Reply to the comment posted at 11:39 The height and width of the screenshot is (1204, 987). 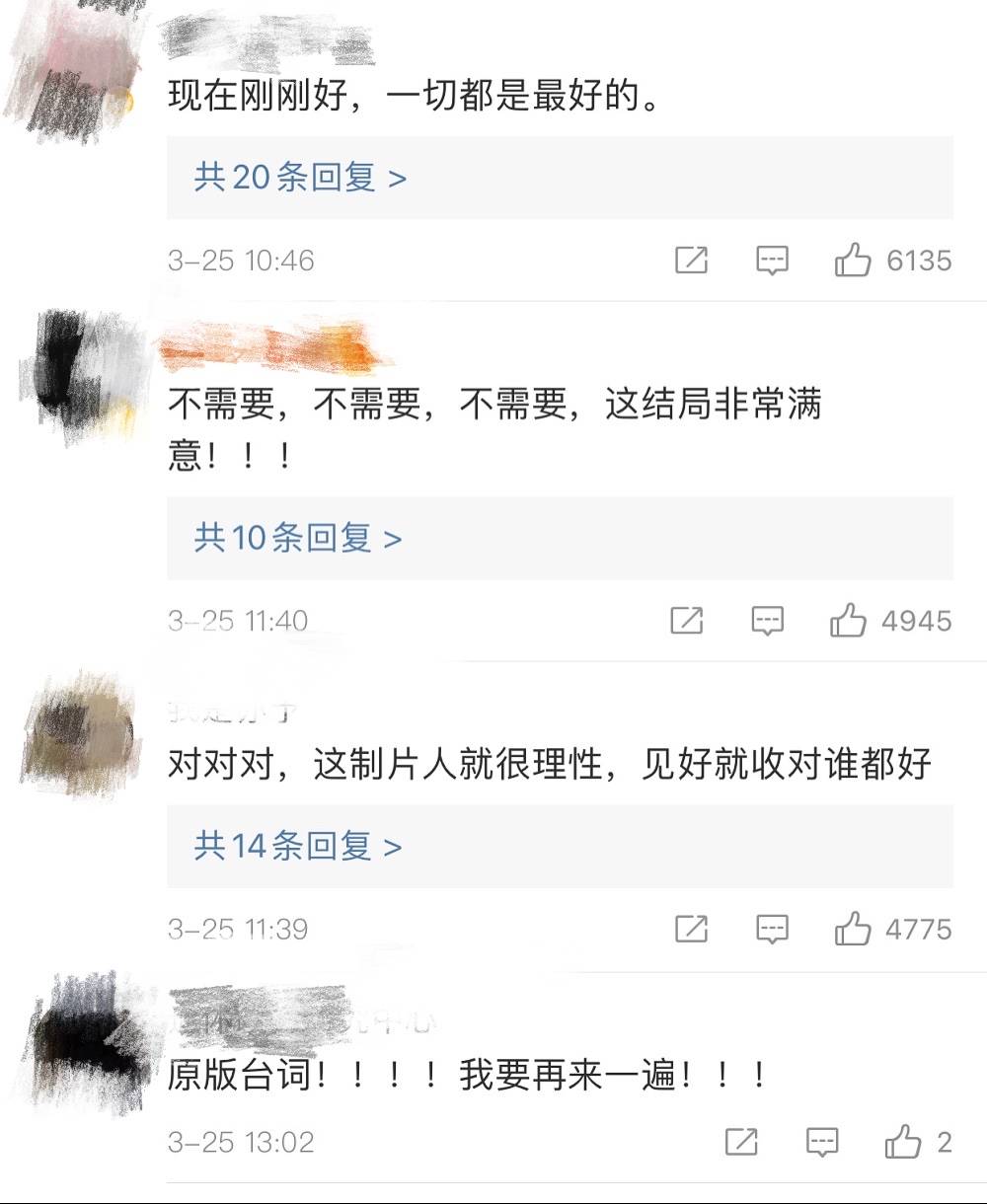pos(772,929)
